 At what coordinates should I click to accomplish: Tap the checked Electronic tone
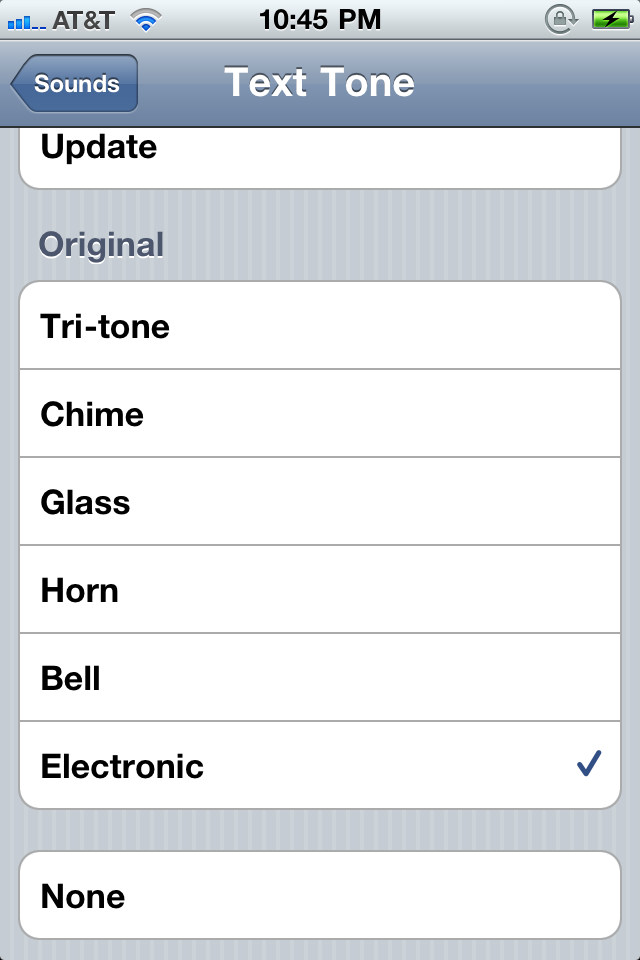(320, 766)
